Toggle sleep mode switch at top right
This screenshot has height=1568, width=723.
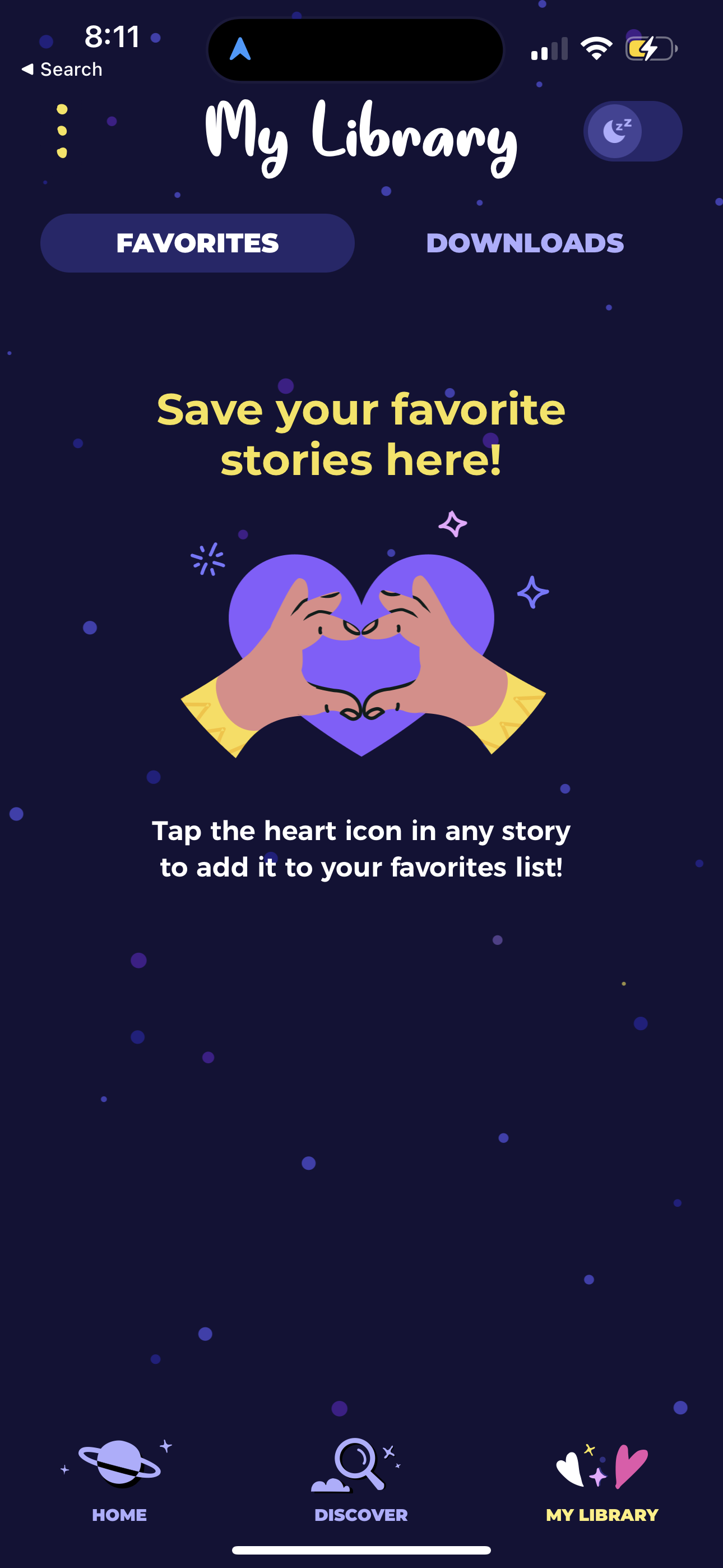point(632,131)
